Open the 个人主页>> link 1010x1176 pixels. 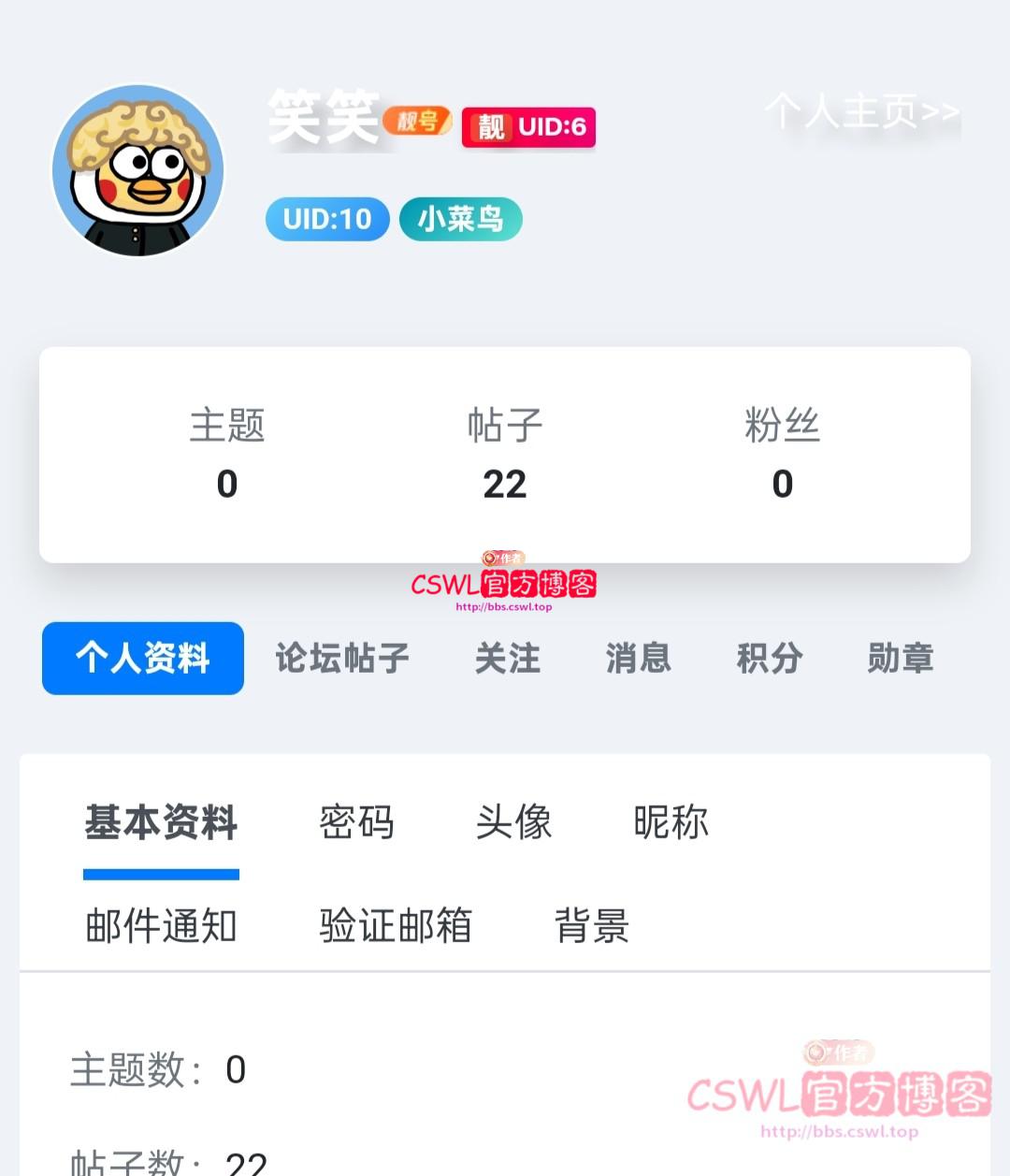click(861, 112)
